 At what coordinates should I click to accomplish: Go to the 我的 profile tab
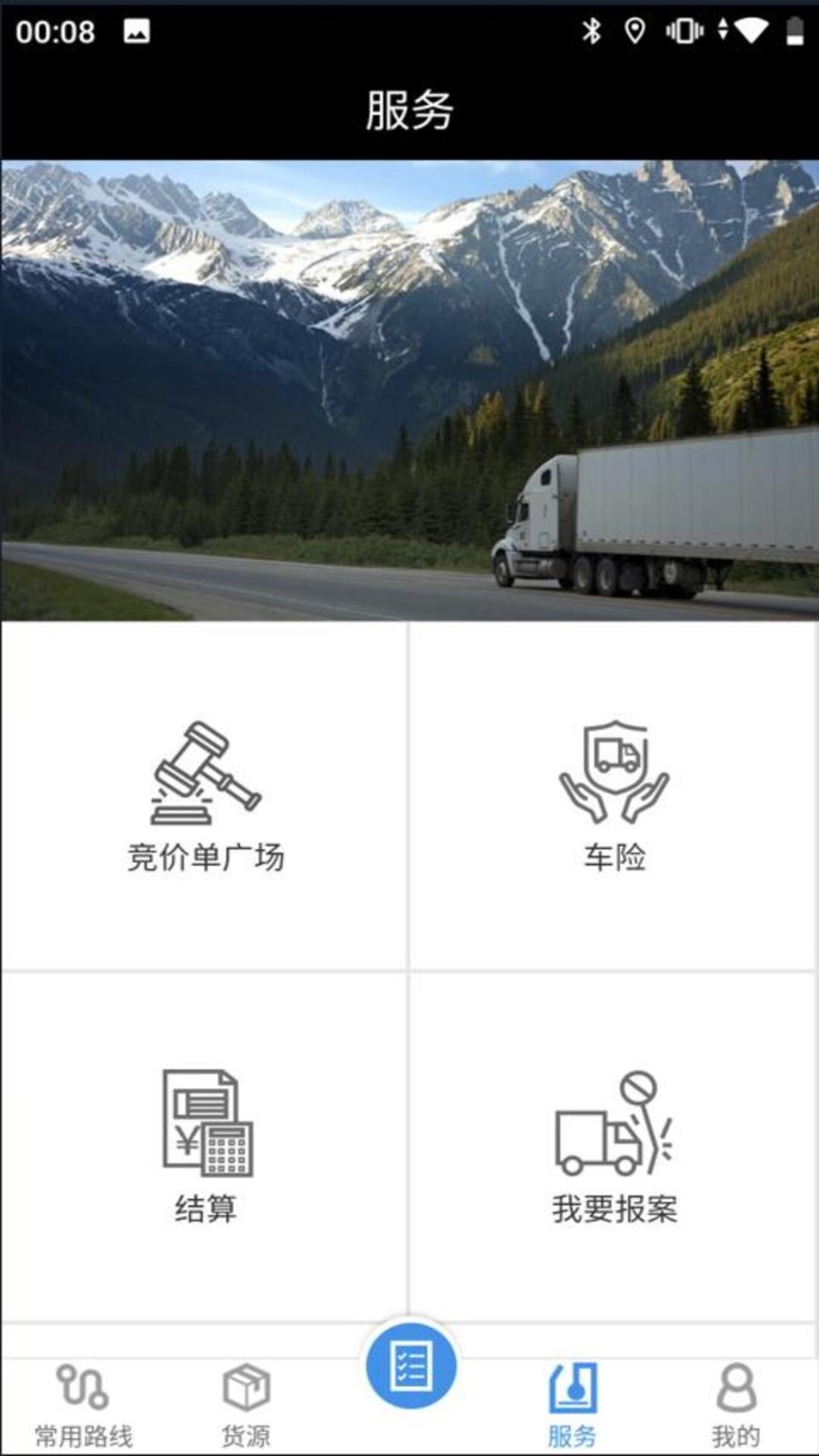[735, 1406]
